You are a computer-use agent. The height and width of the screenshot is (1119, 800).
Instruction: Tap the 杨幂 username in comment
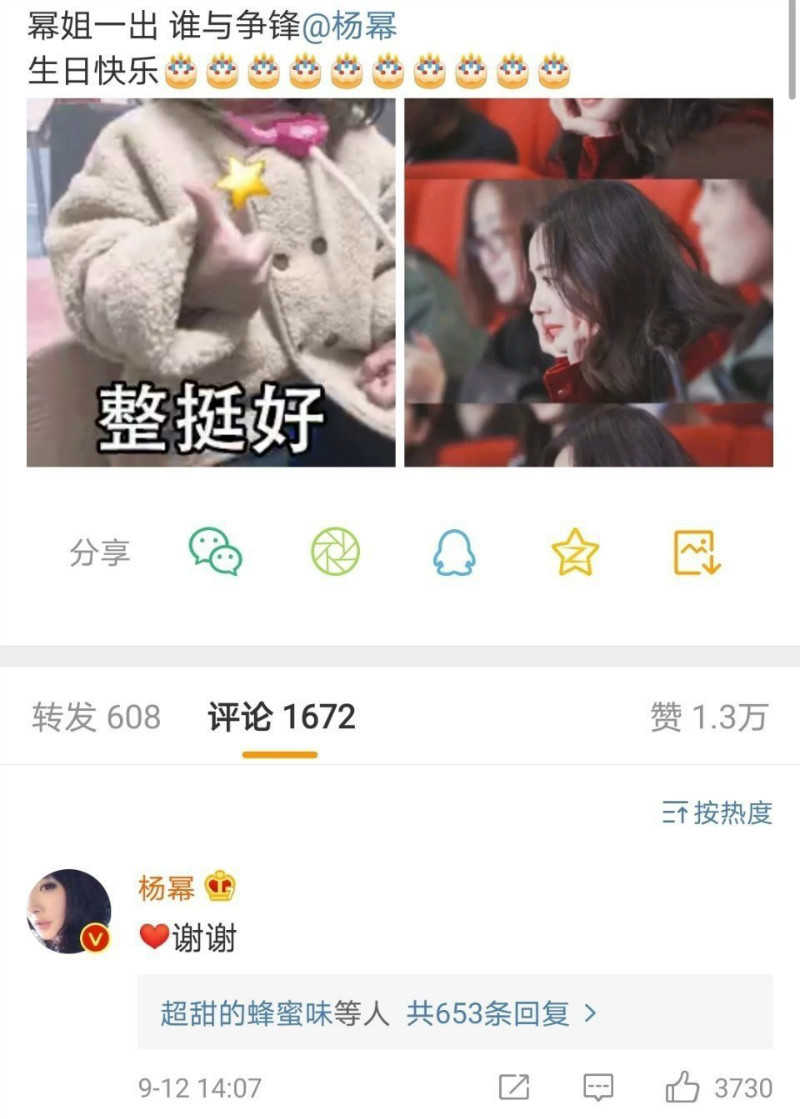[166, 886]
